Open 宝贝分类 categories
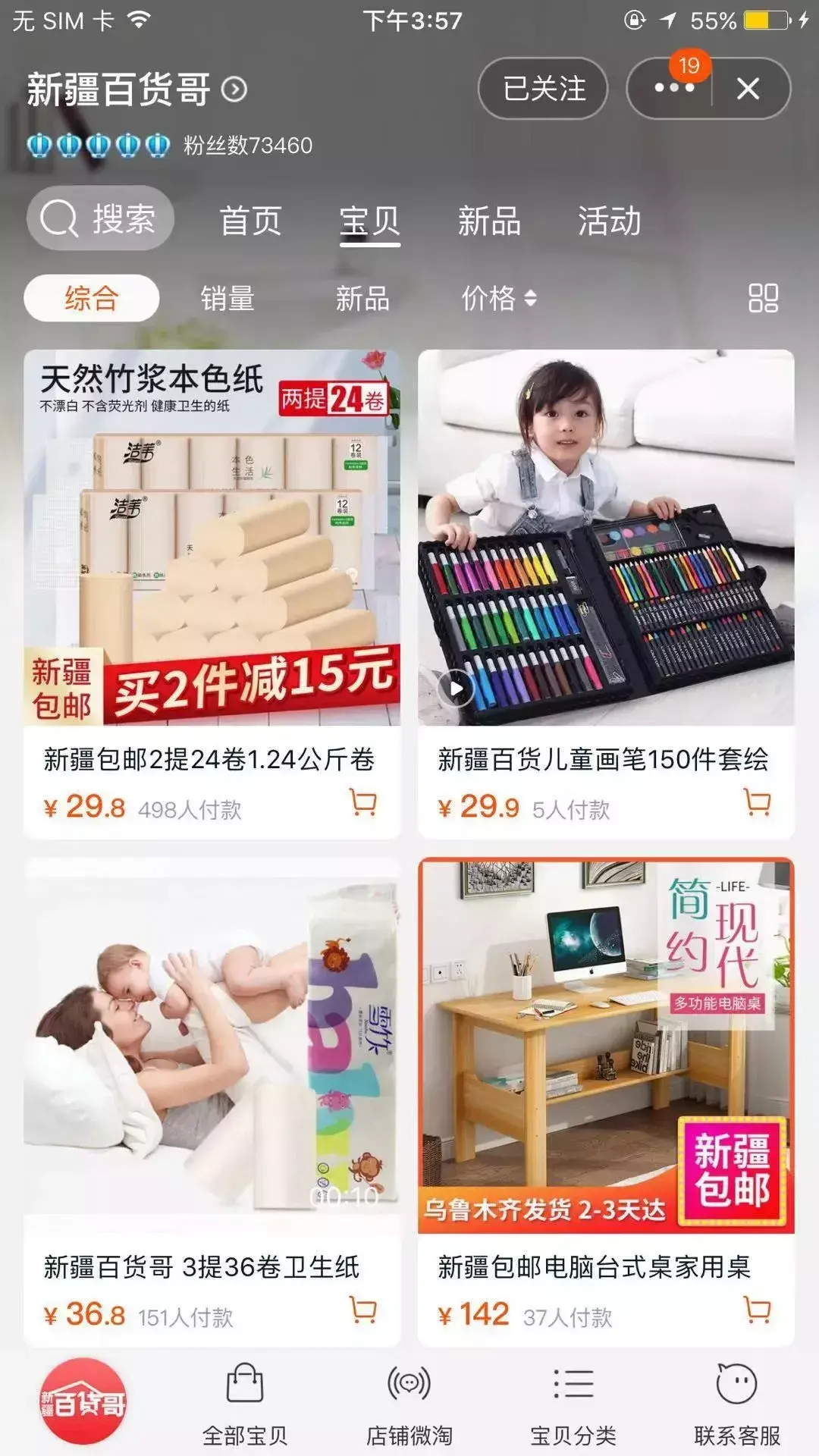Screen dimensions: 819x1456 pos(573,1404)
